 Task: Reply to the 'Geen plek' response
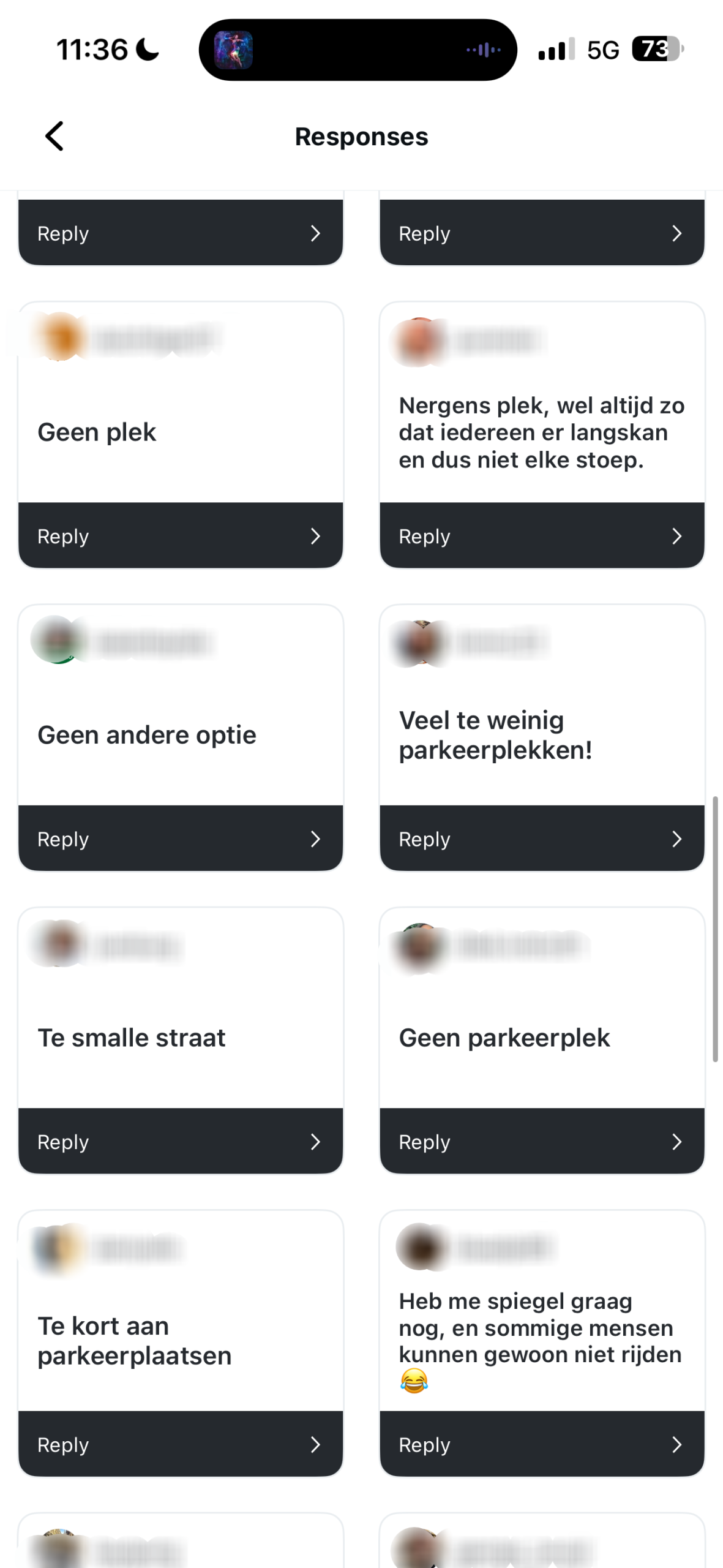click(x=180, y=536)
